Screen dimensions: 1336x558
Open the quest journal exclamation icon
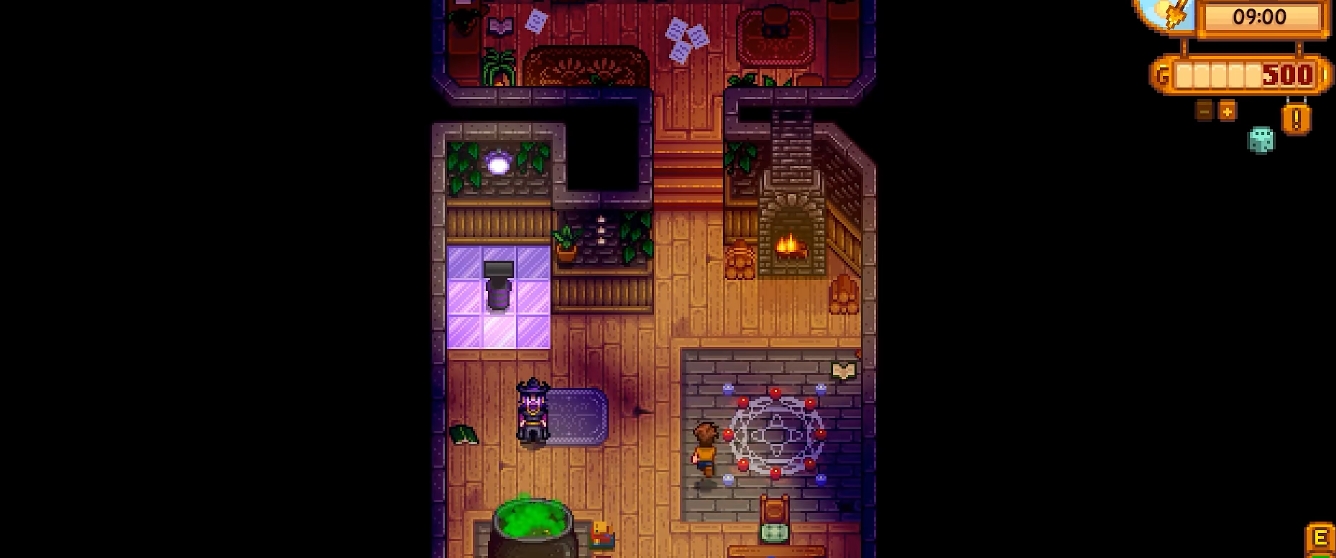pyautogui.click(x=1296, y=119)
